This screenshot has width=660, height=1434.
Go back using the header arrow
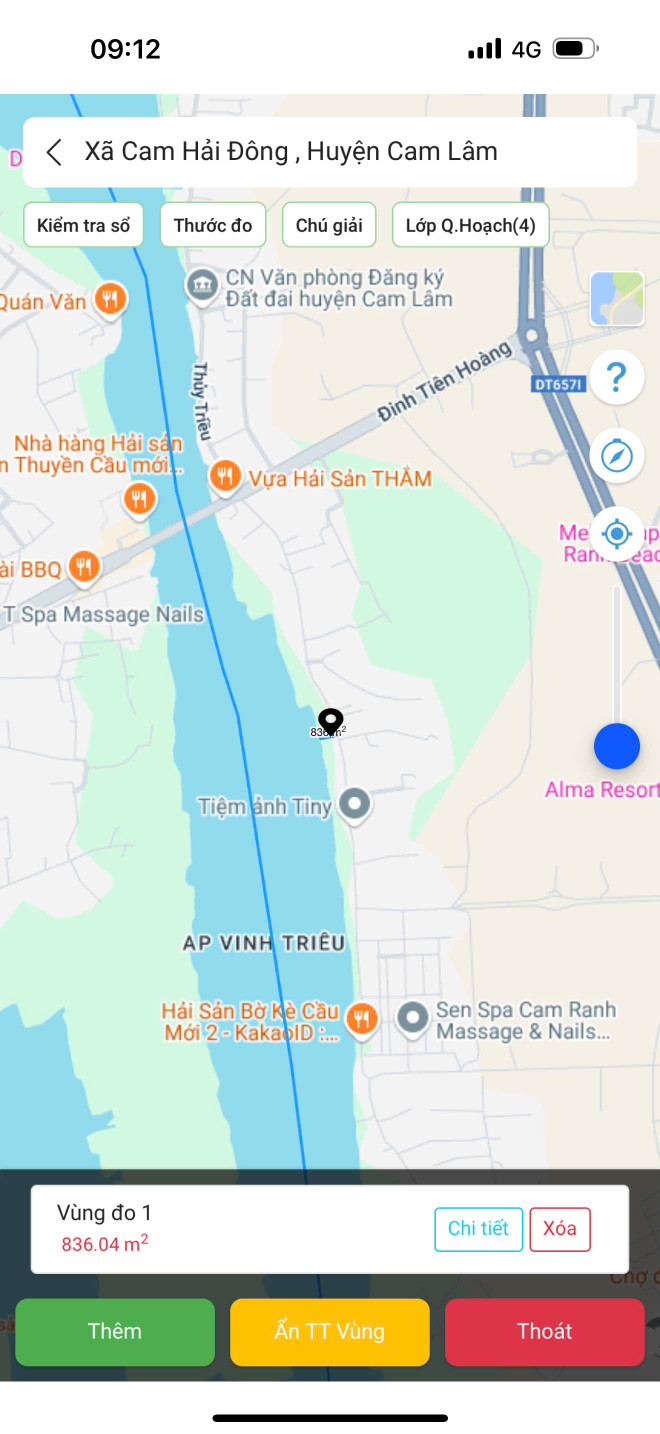point(55,152)
